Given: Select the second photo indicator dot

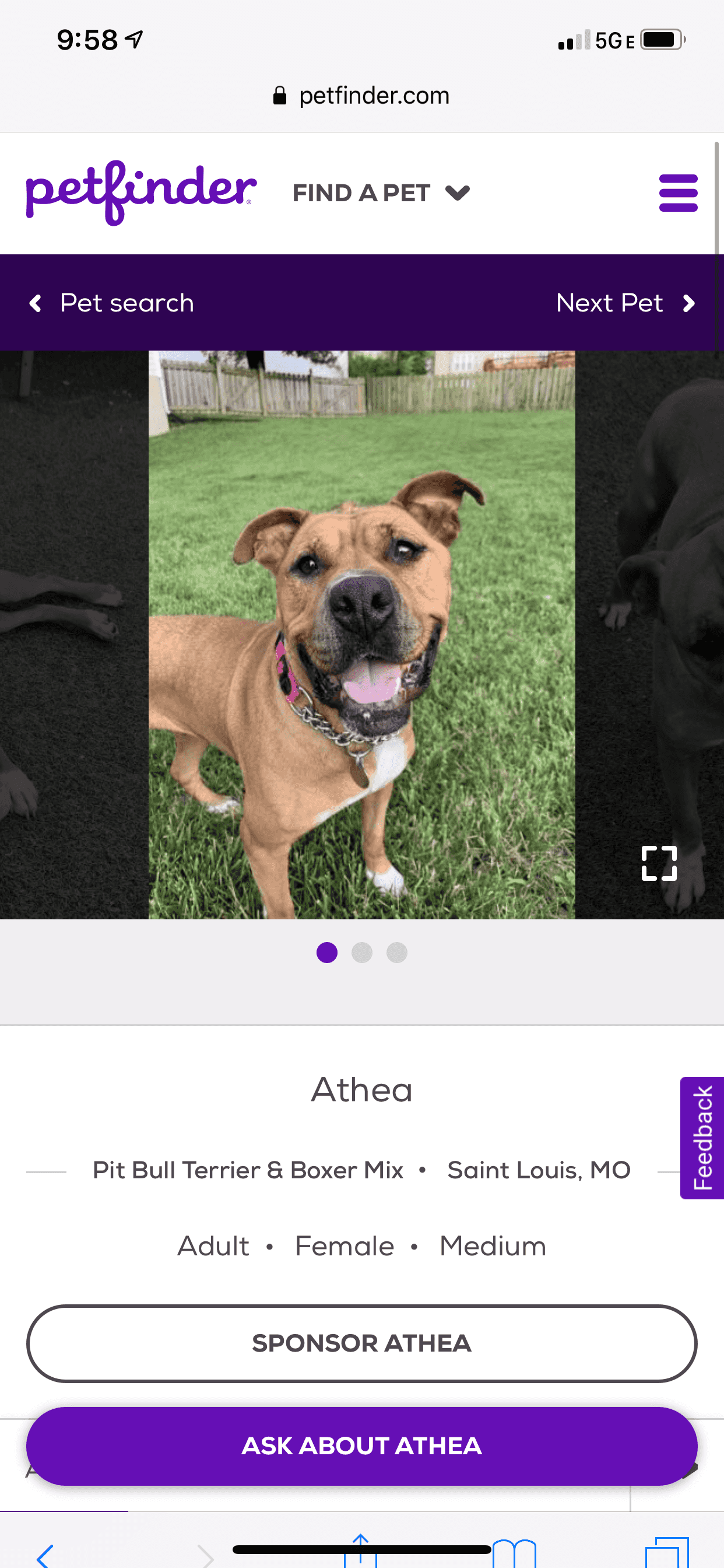Looking at the screenshot, I should tap(362, 952).
